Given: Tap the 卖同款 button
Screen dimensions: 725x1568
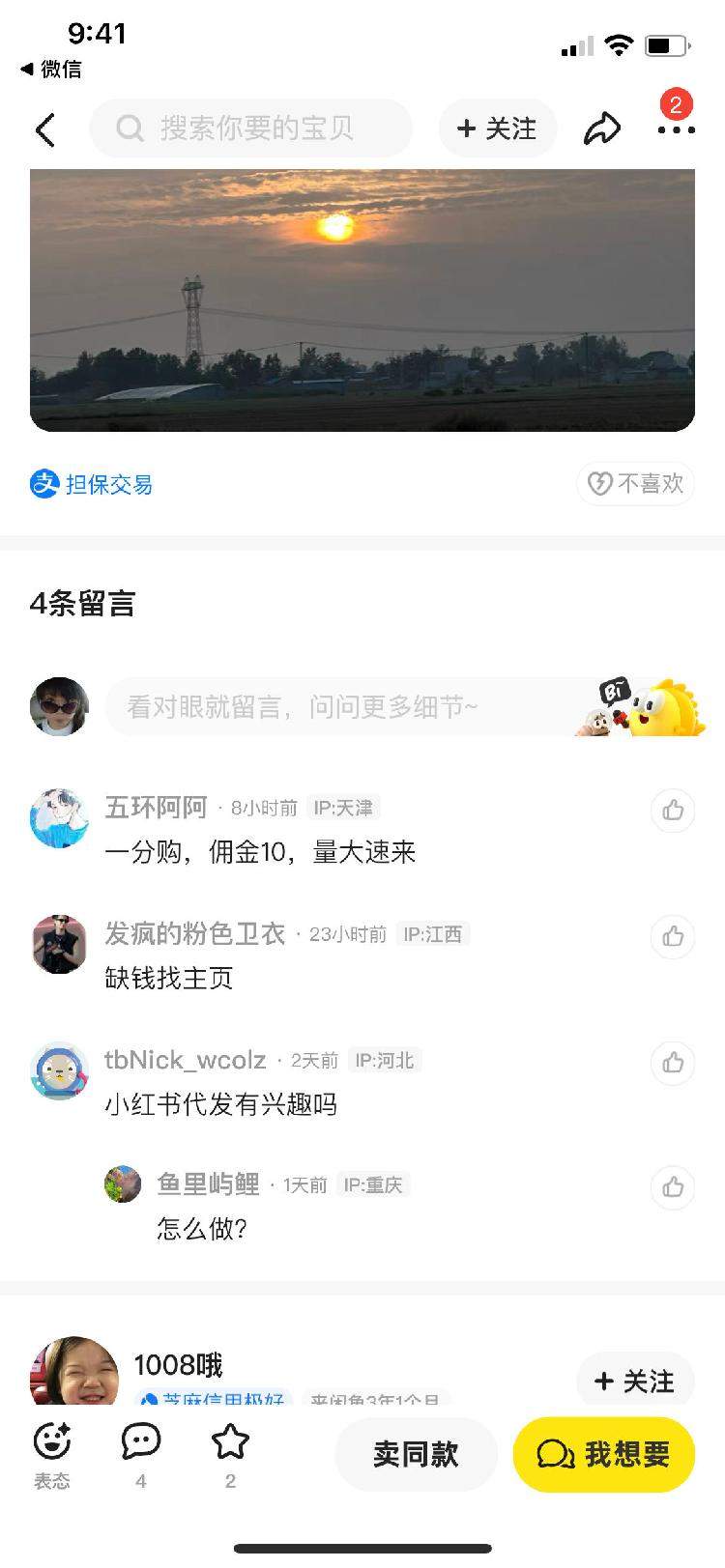Looking at the screenshot, I should pos(416,1455).
